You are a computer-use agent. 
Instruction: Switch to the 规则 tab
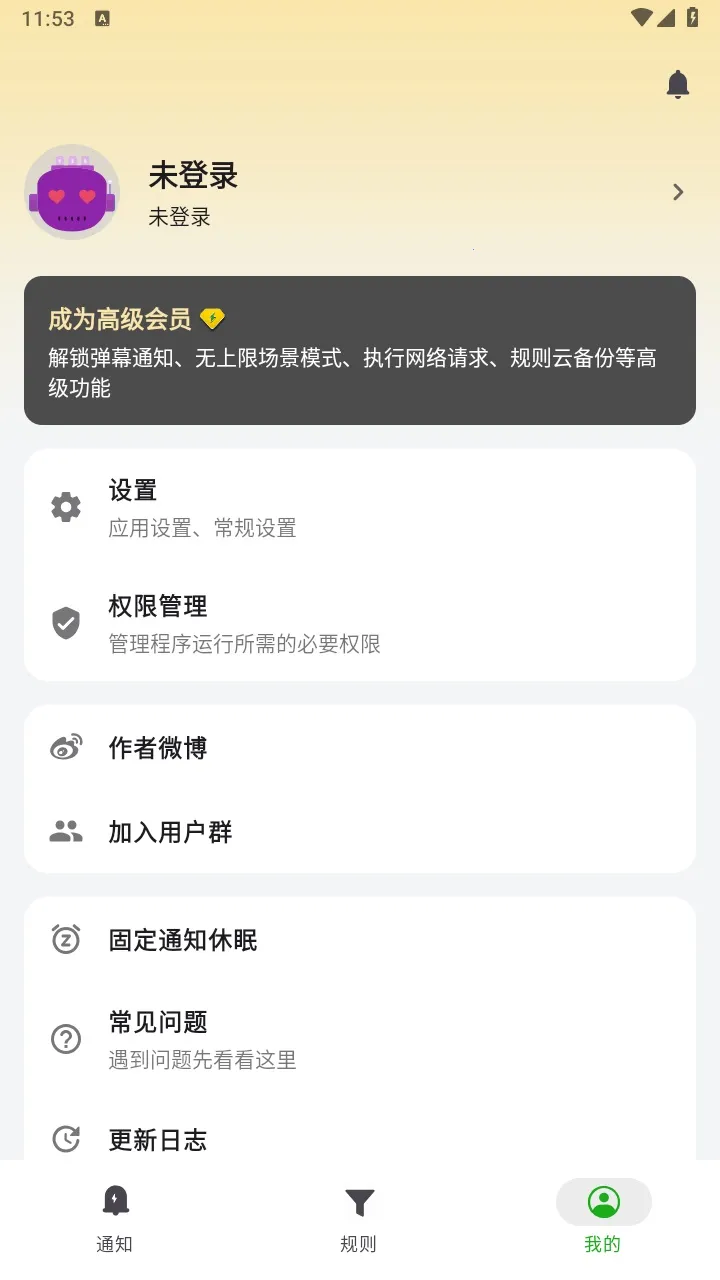tap(359, 1218)
